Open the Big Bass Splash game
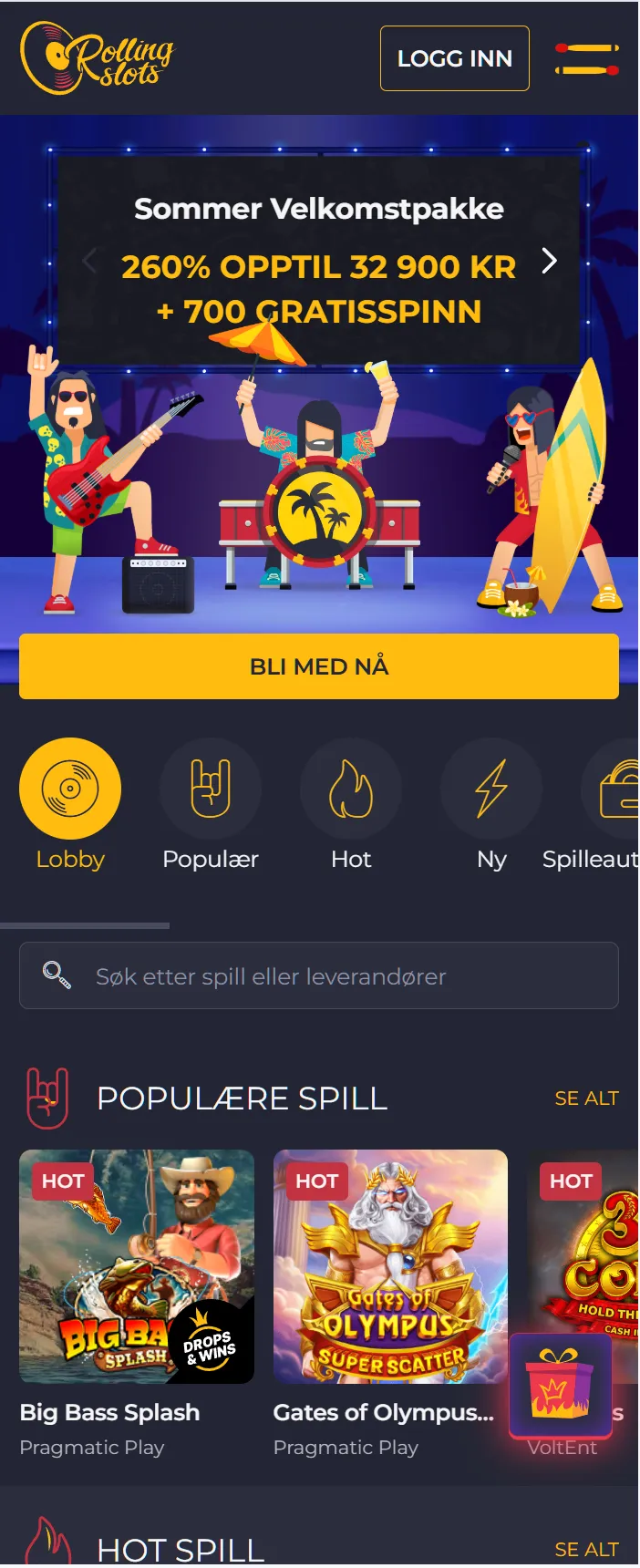The height and width of the screenshot is (1568, 640). 137,1266
